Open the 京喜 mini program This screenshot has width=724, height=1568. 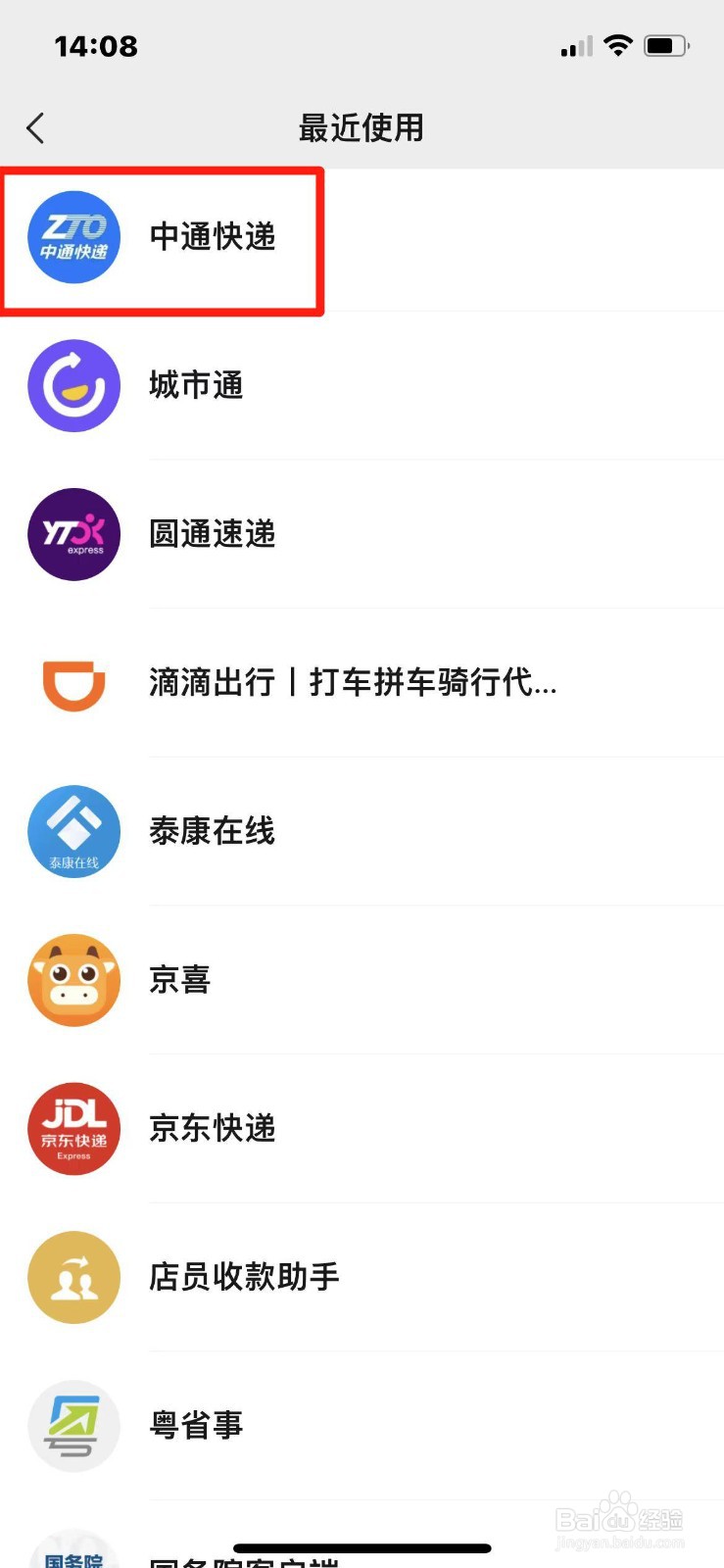pos(180,980)
